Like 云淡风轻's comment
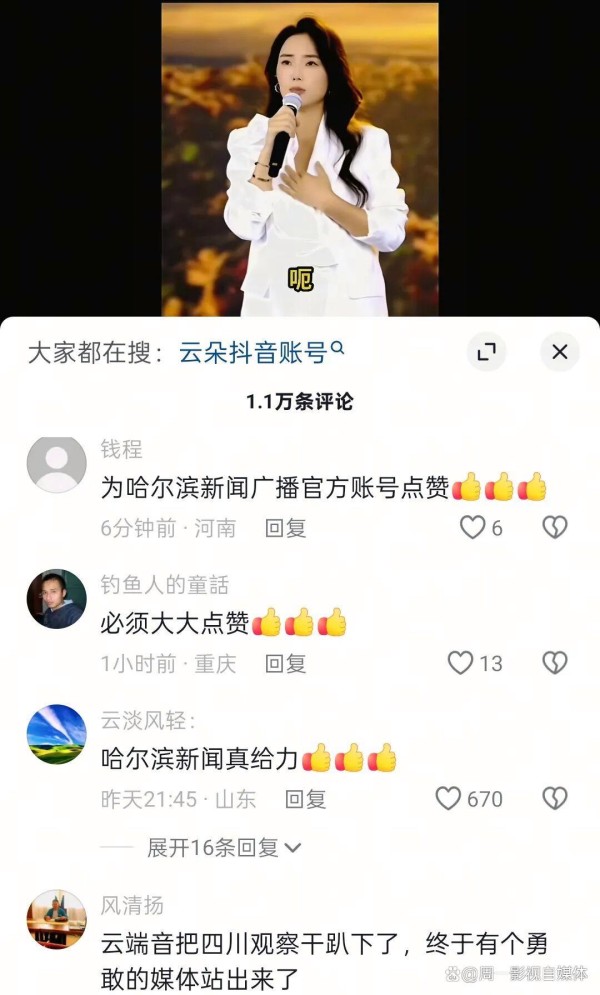The width and height of the screenshot is (600, 995). pos(449,798)
